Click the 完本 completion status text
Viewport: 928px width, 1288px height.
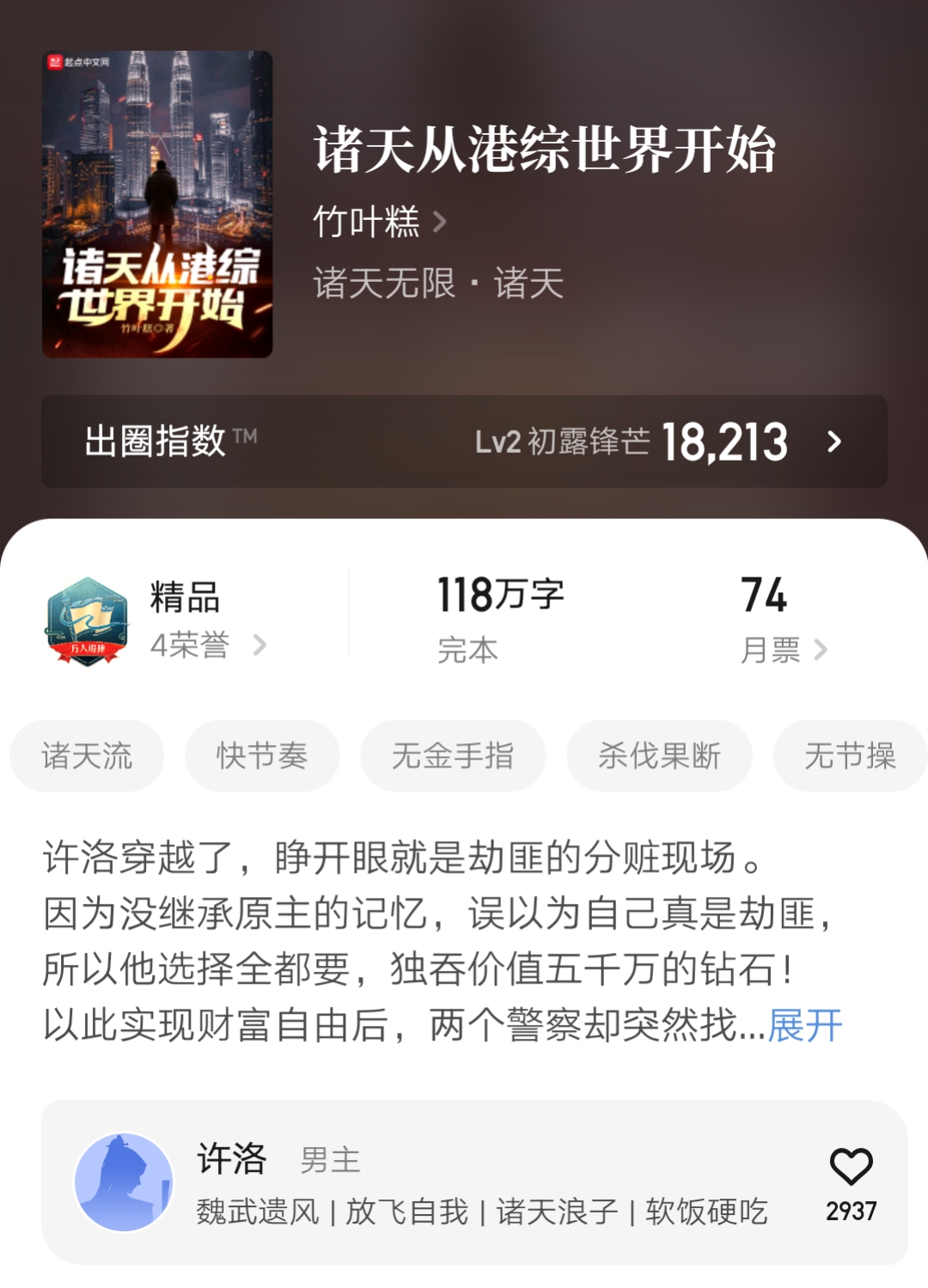pos(468,651)
